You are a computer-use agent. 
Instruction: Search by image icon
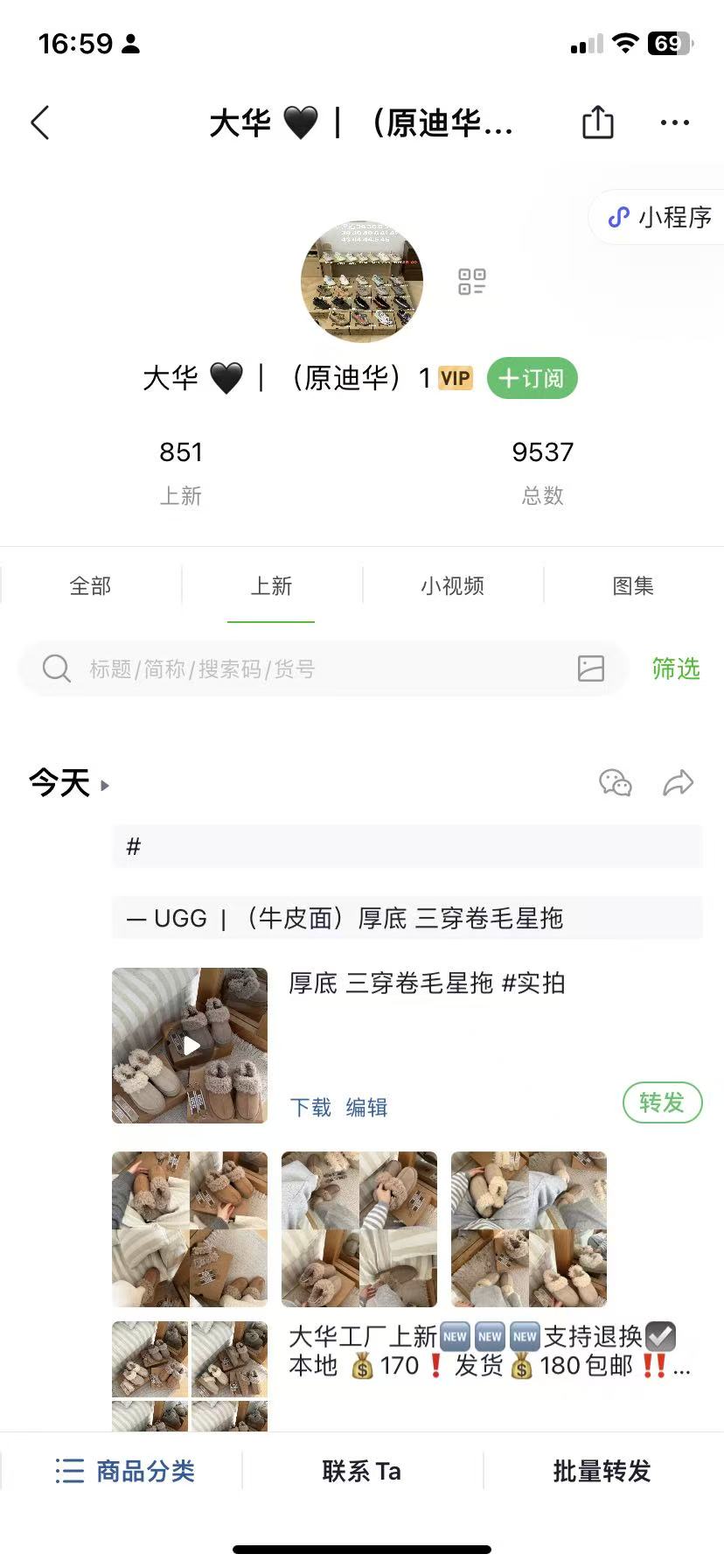[591, 668]
